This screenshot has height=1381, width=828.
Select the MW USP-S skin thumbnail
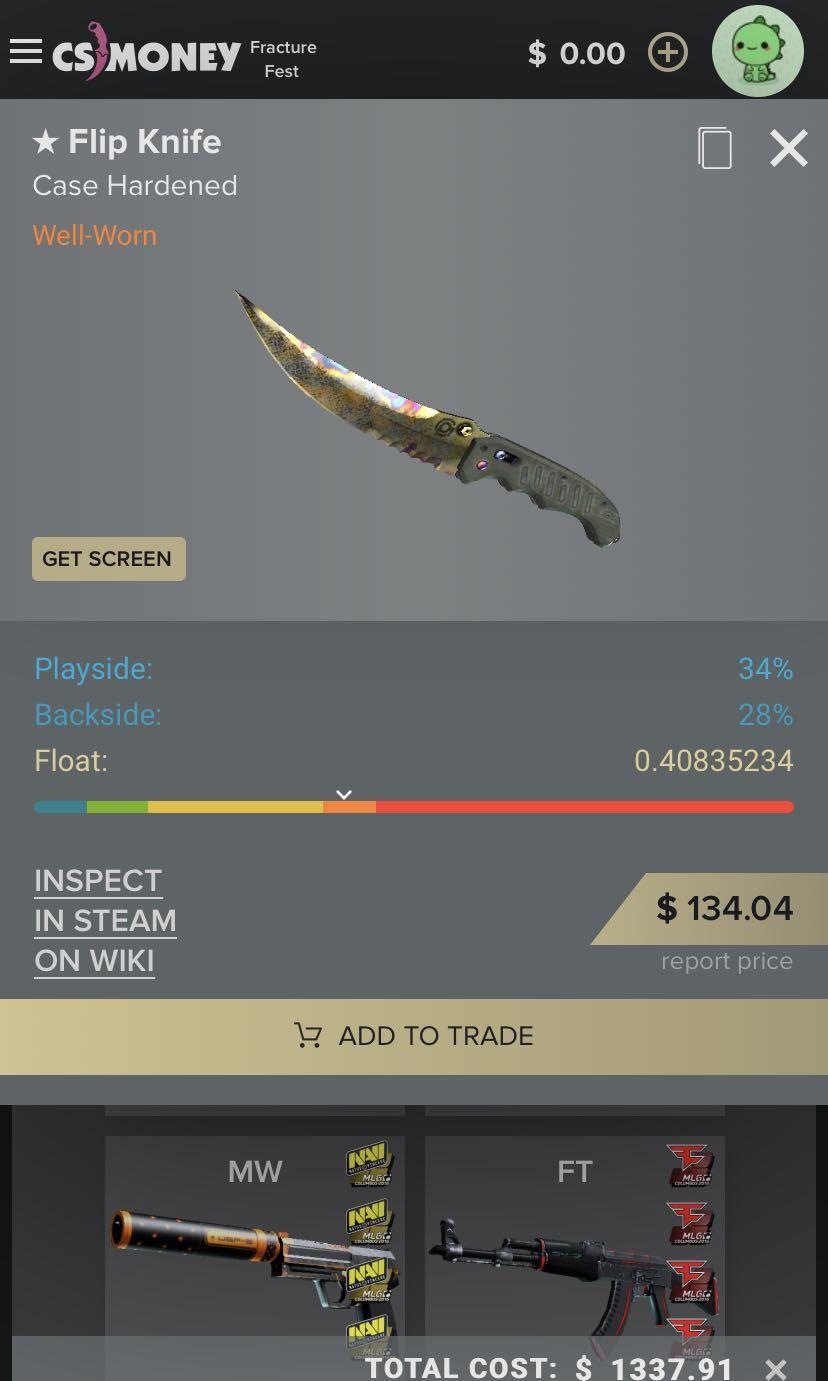tap(254, 1250)
